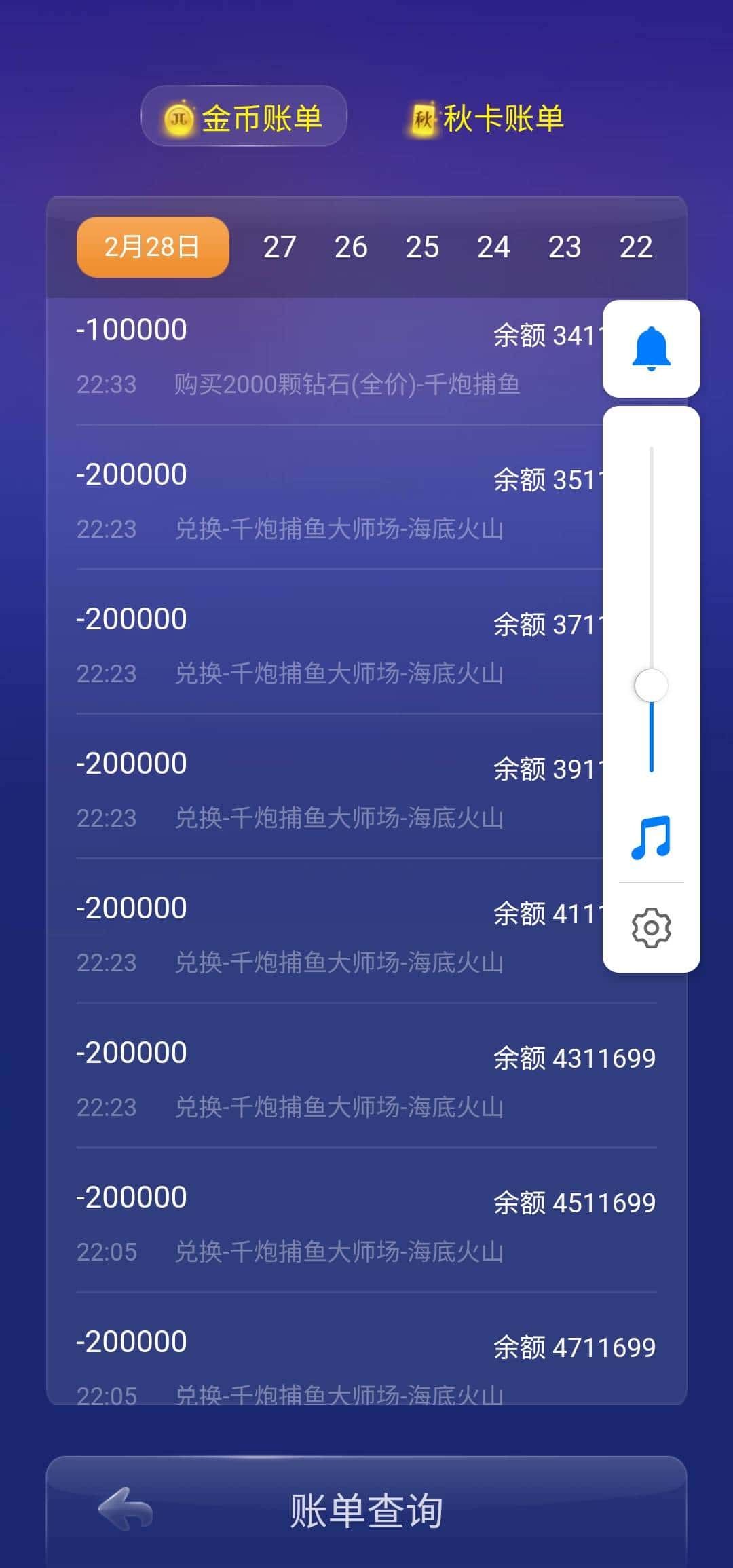
Task: Open records for date 24
Action: 494,247
